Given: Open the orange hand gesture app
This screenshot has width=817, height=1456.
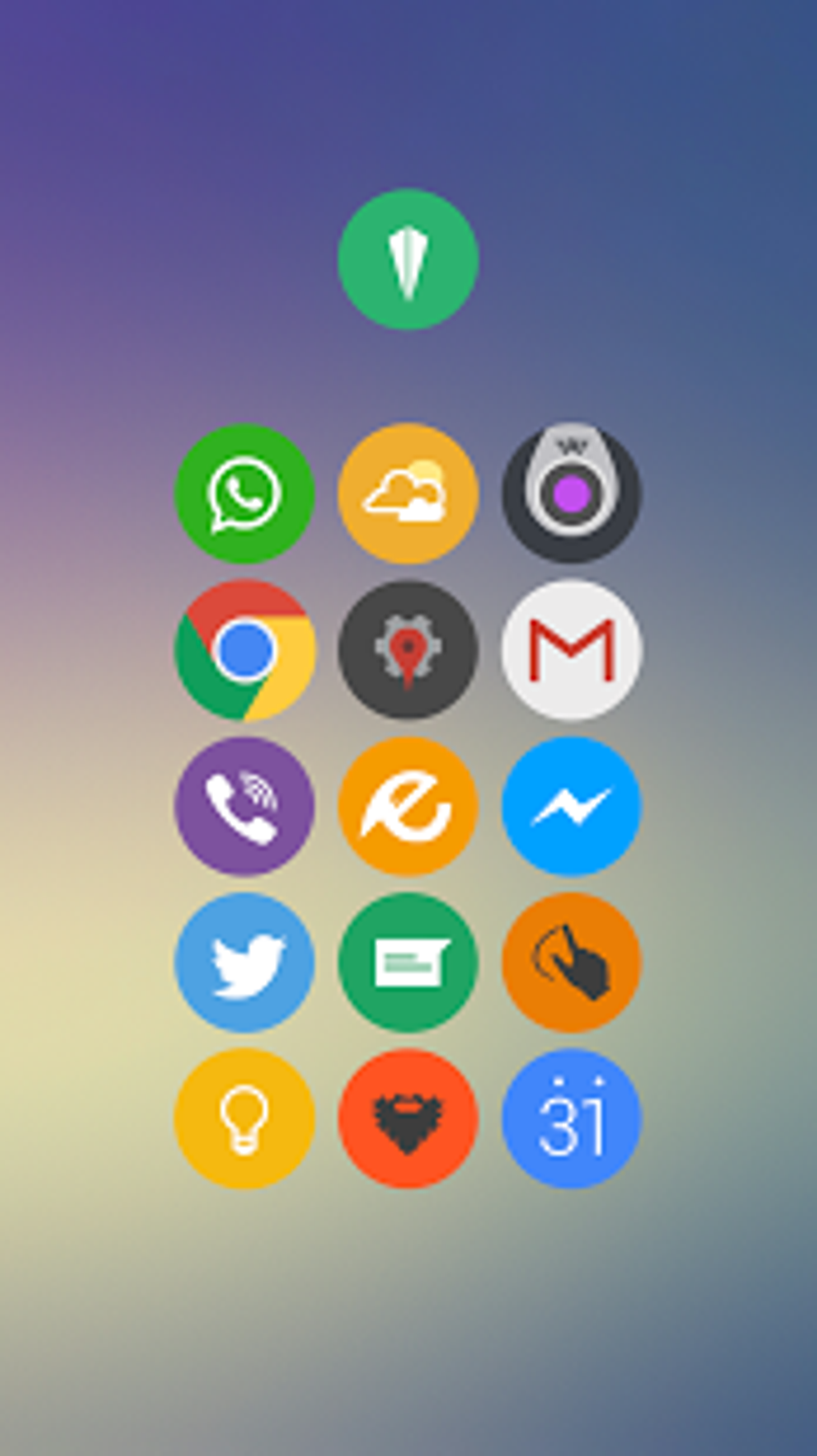Looking at the screenshot, I should 572,962.
